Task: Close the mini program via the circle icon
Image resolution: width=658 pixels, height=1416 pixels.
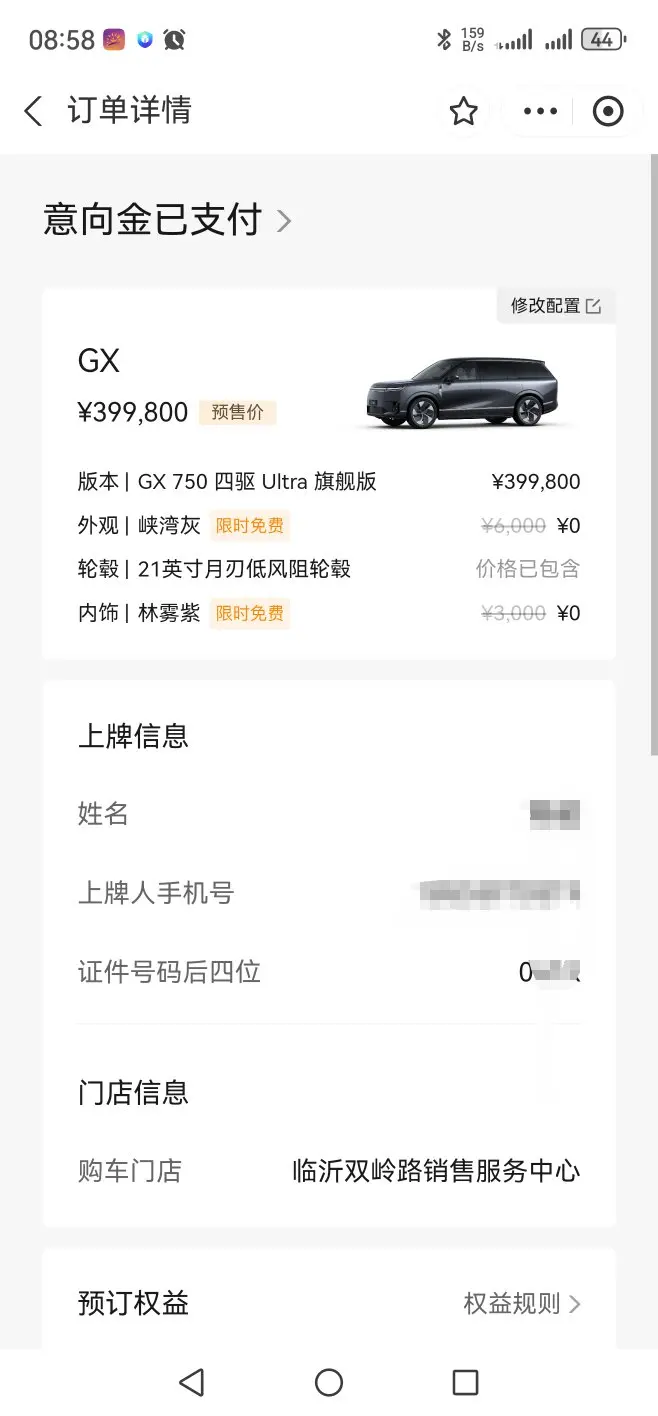Action: (608, 111)
